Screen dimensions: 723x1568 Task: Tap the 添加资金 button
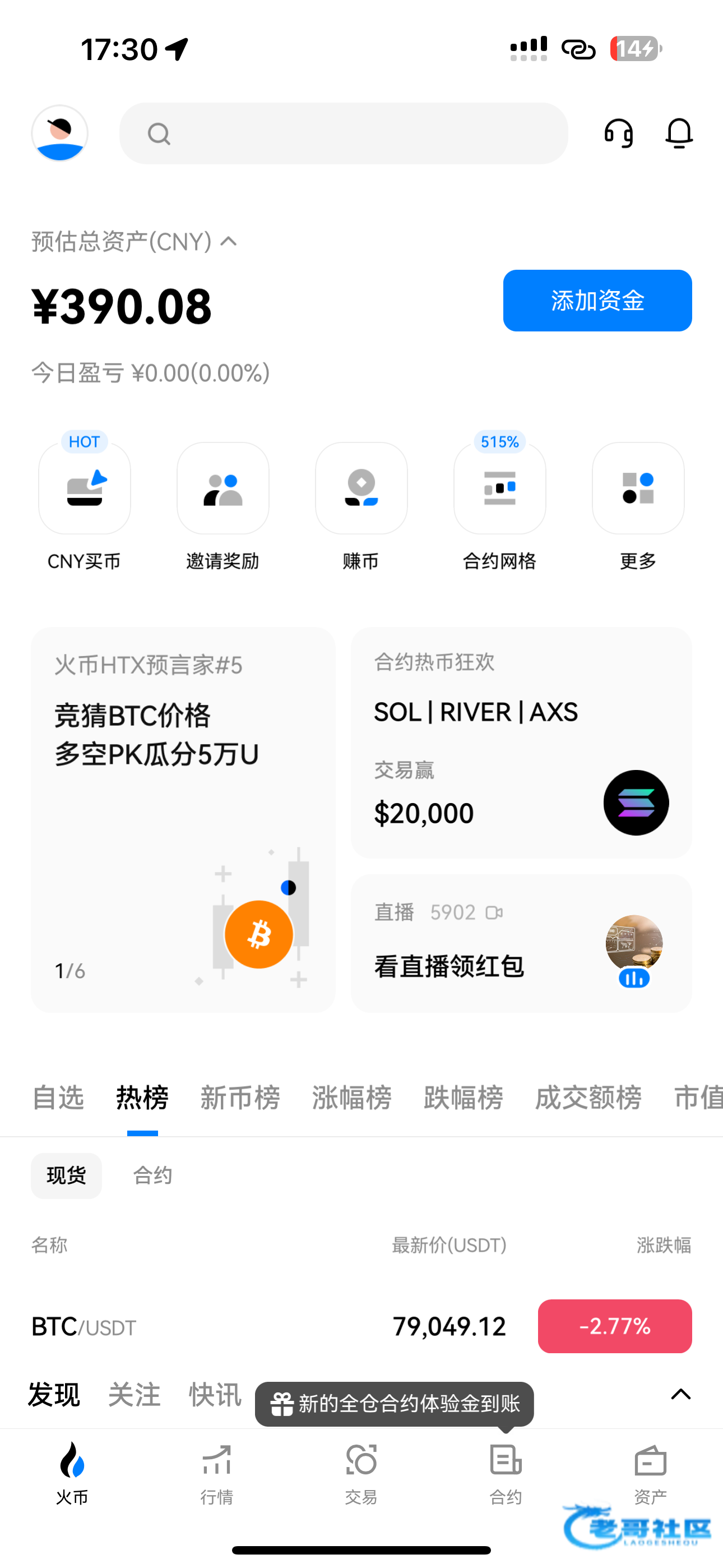pos(597,301)
